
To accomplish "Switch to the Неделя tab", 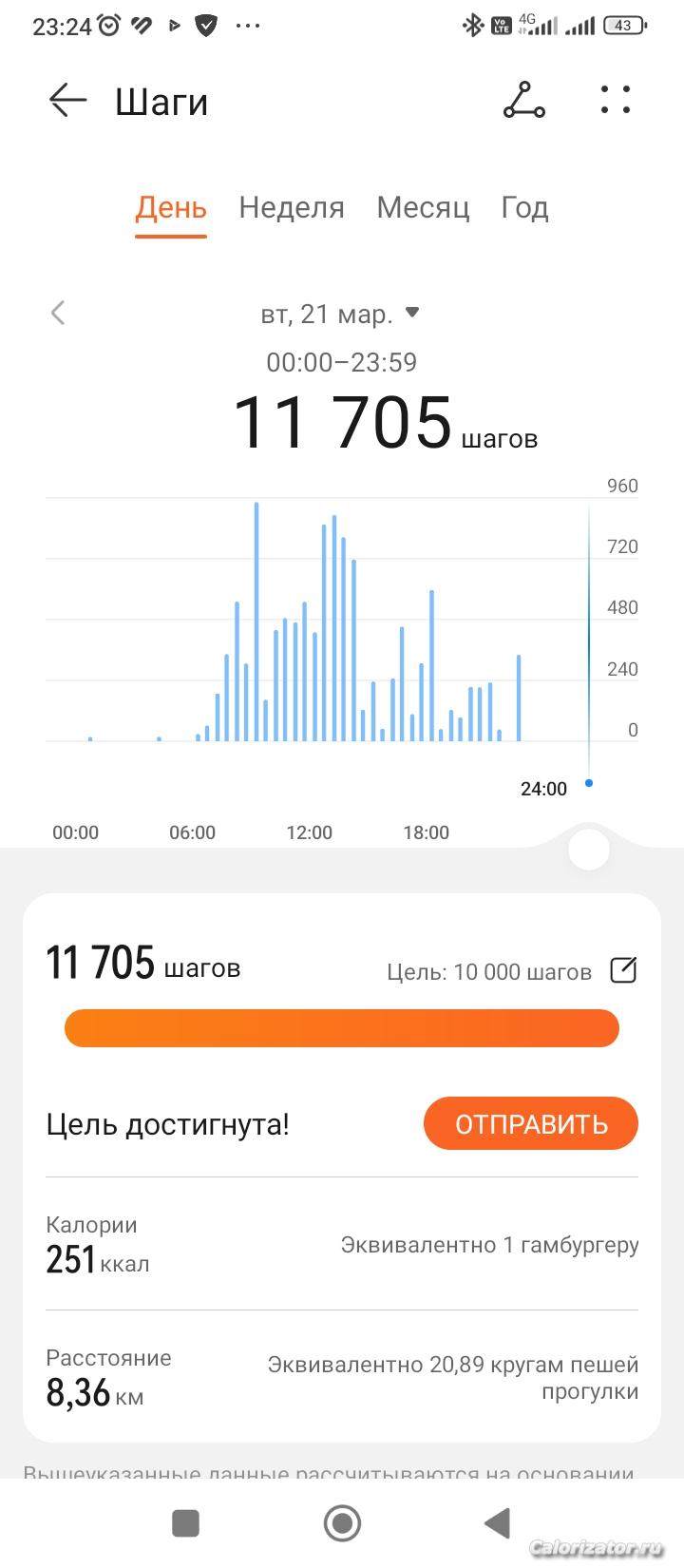I will pos(292,207).
